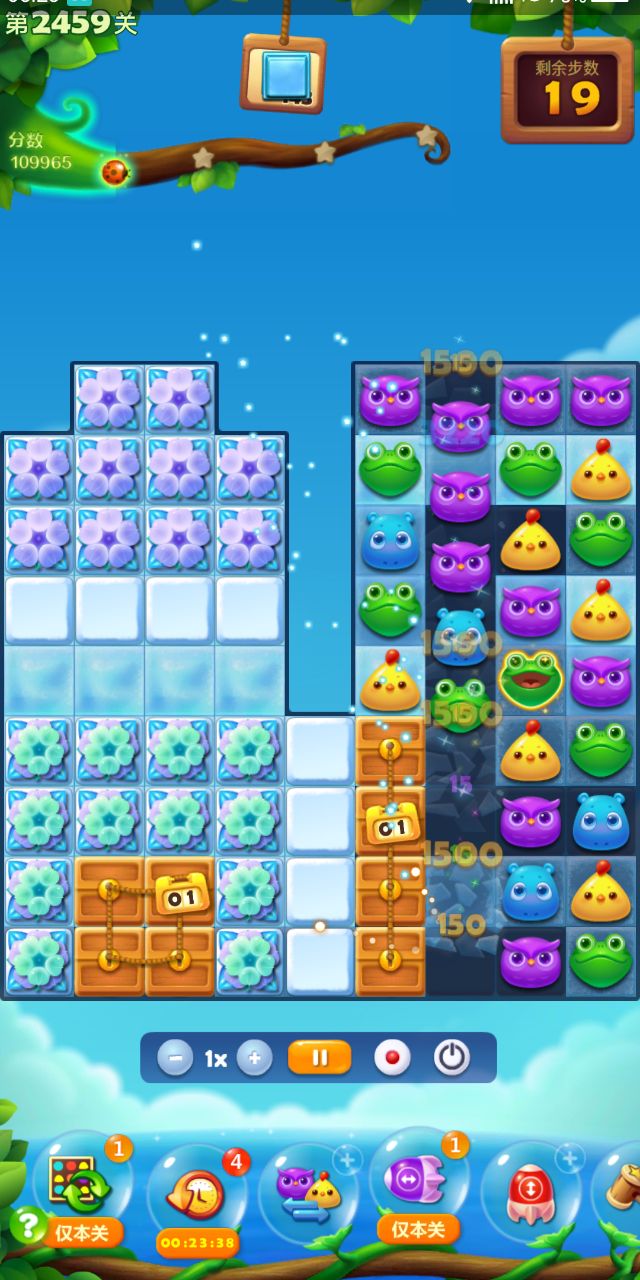640x1280 pixels.
Task: Use the red vertical rocket booster
Action: tap(531, 1192)
